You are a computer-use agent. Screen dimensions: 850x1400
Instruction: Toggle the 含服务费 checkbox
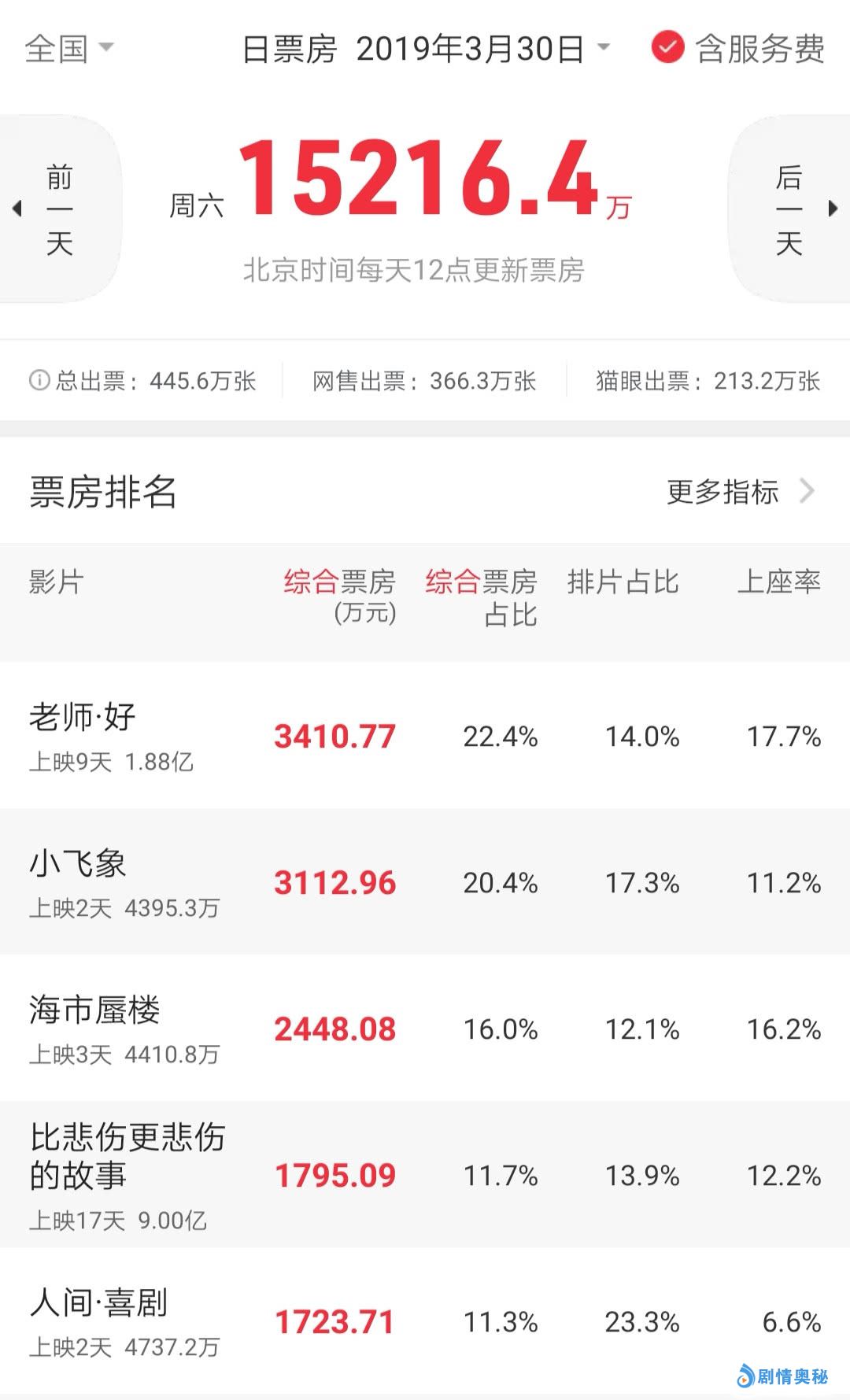click(x=667, y=48)
